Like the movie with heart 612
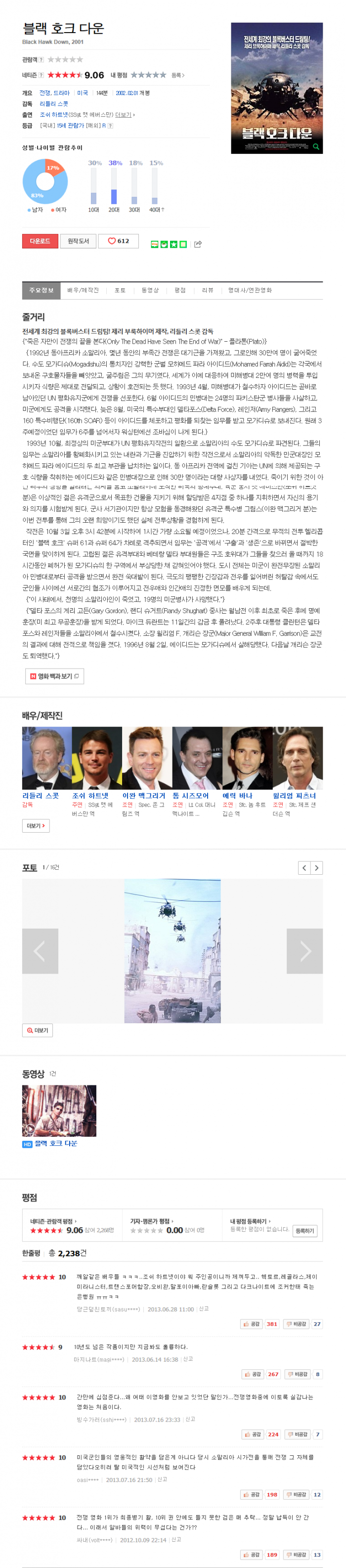The height and width of the screenshot is (1568, 346). pos(118,241)
